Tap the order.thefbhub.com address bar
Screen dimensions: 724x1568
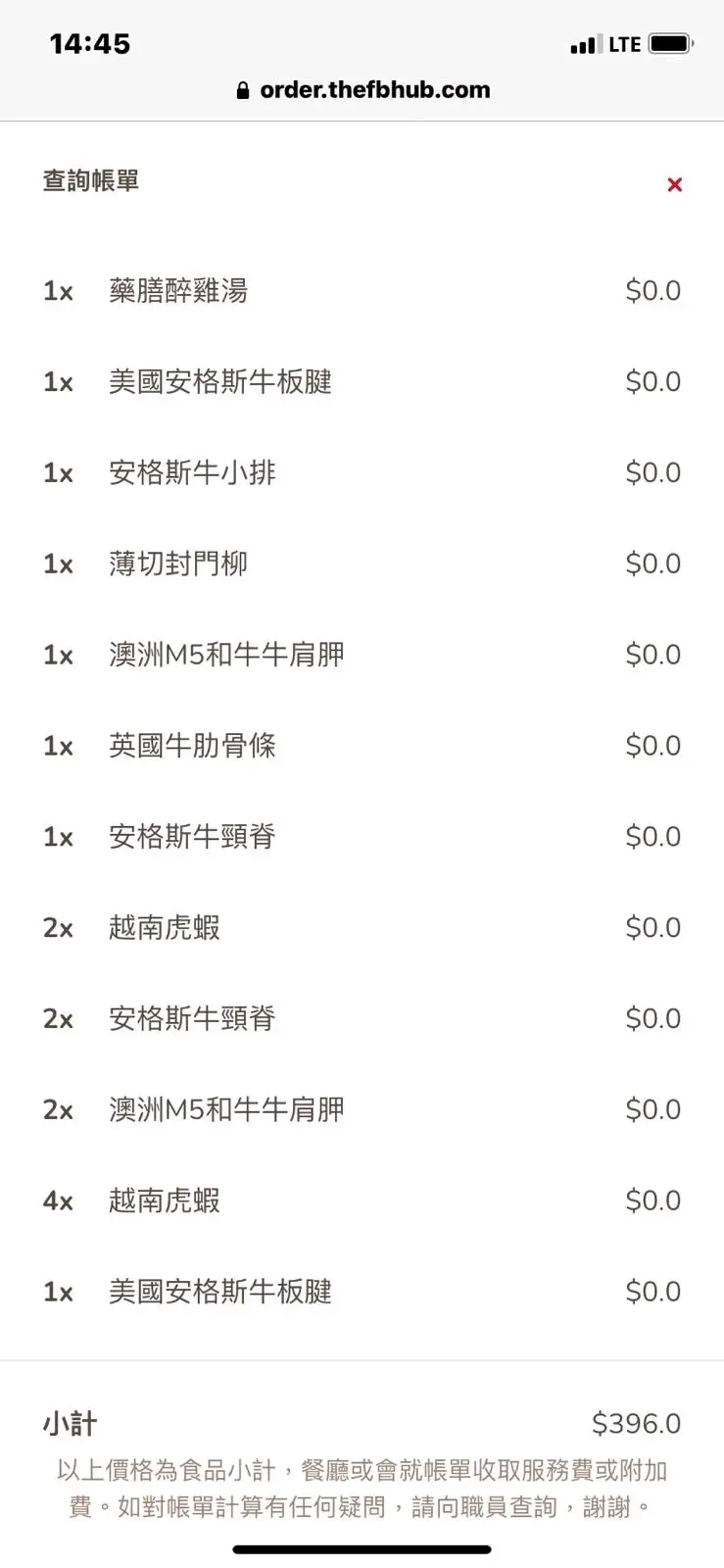click(x=362, y=90)
